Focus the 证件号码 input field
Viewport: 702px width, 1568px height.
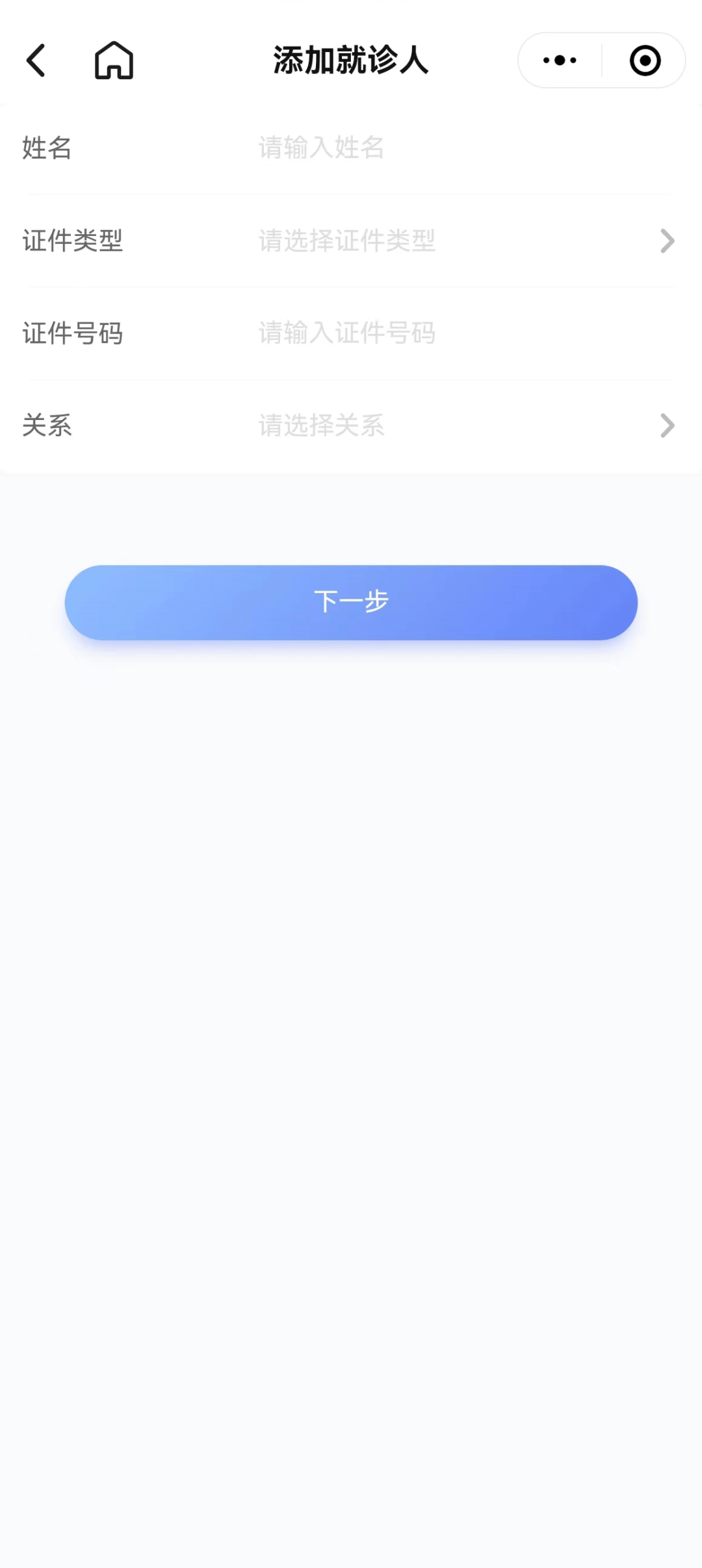[455, 333]
